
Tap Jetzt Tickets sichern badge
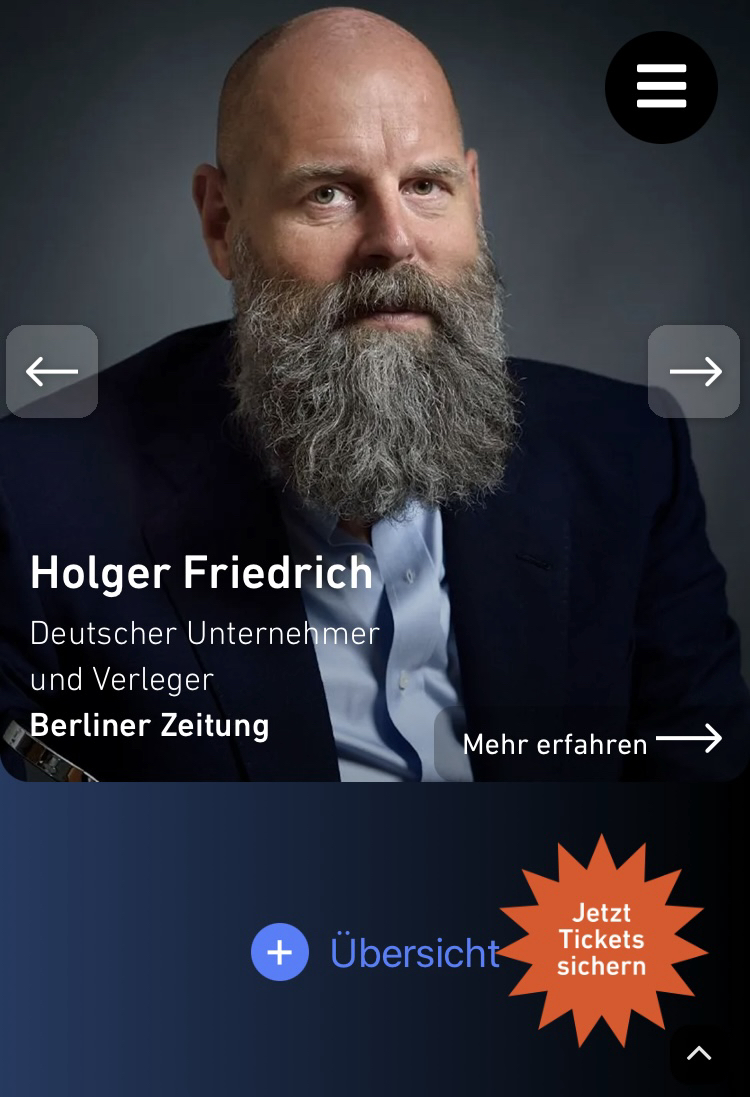click(x=602, y=940)
